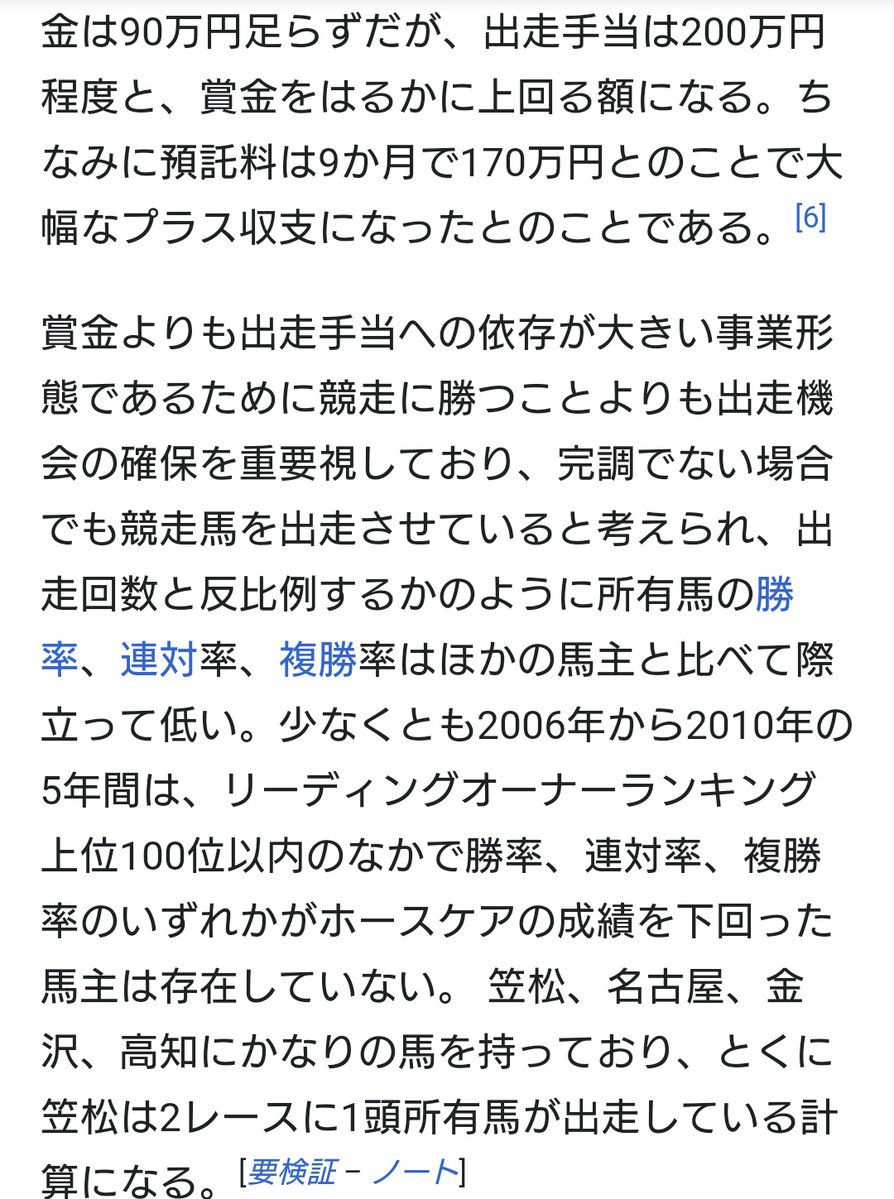Open footnote reference [6]
This screenshot has width=894, height=1199.
811,217
